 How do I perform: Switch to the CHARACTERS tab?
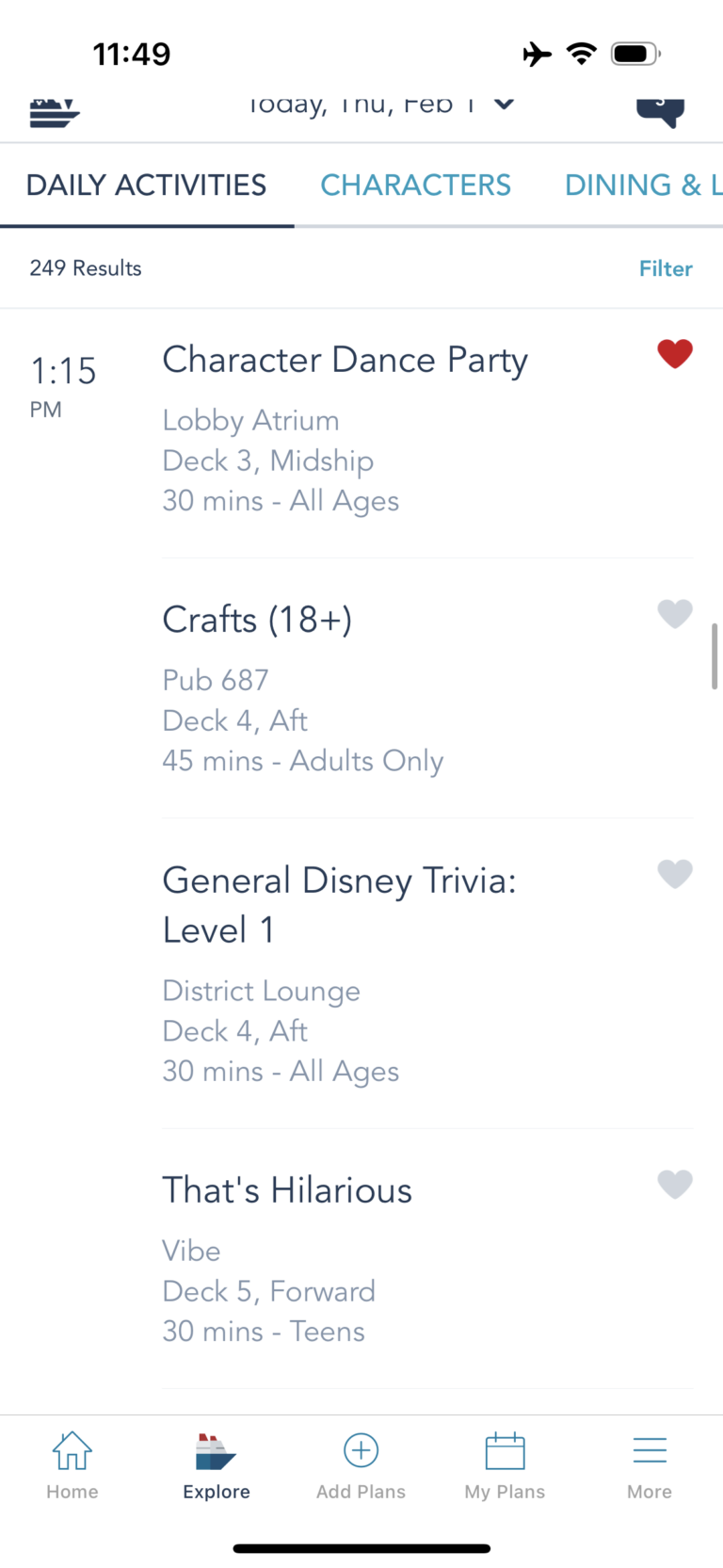415,185
